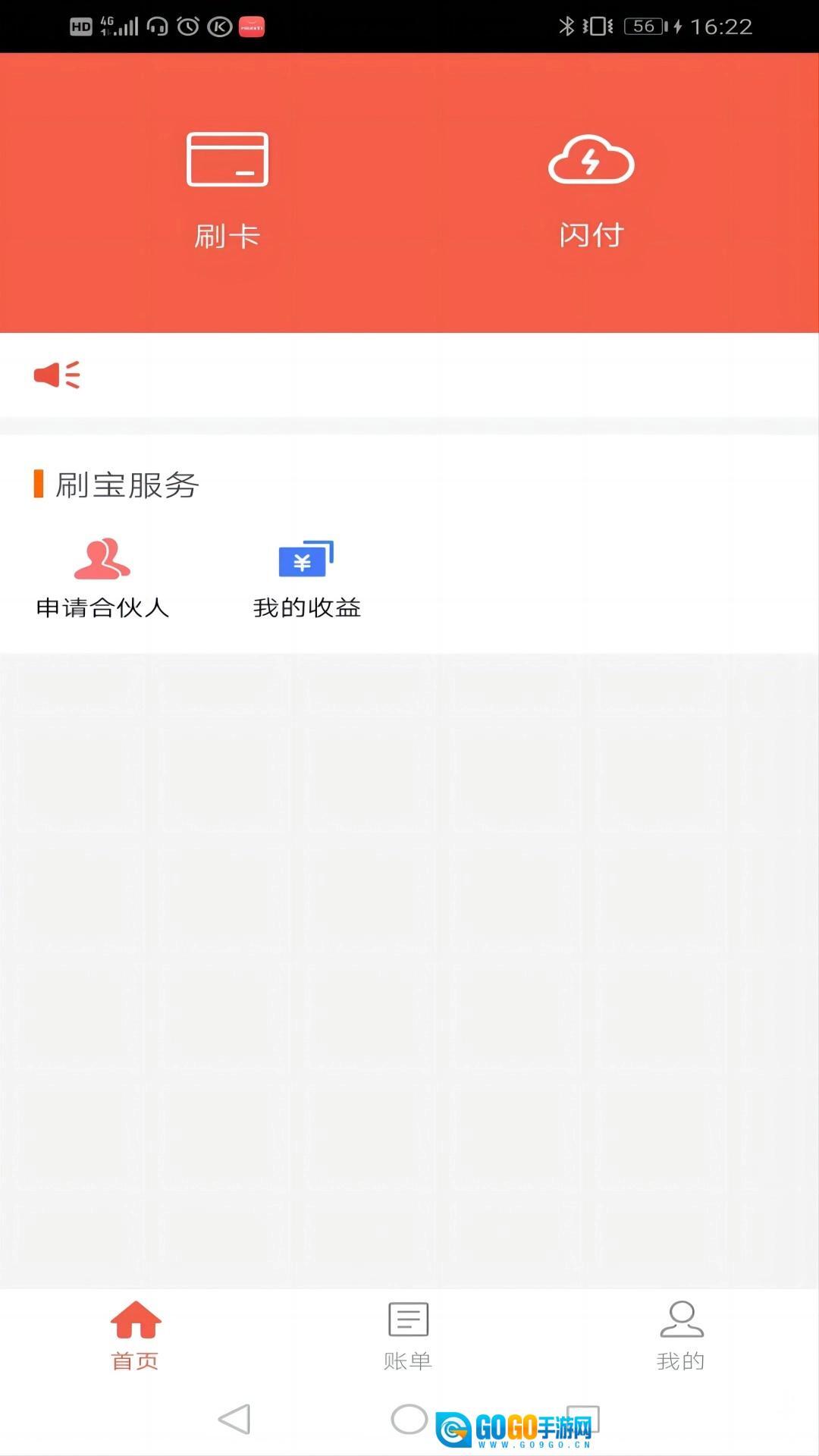Open 申请合伙人 partner application icon

pyautogui.click(x=102, y=560)
